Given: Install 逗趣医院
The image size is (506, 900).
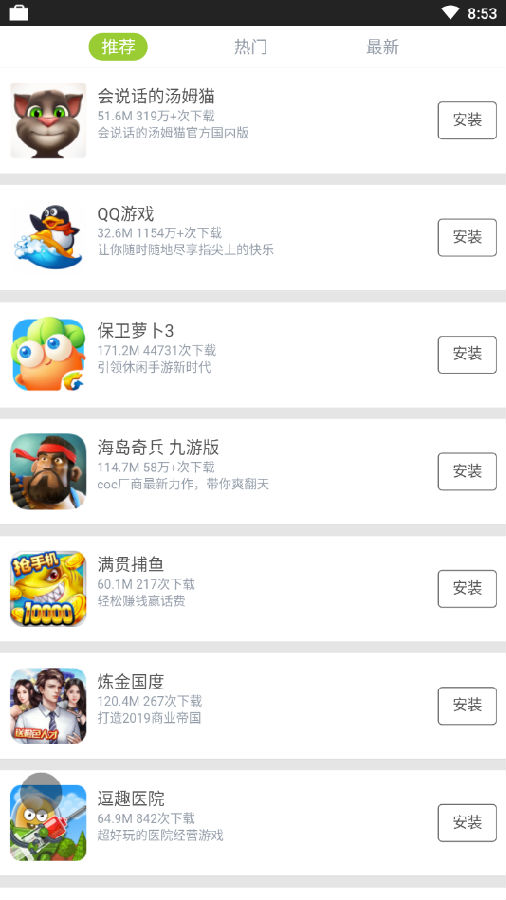Looking at the screenshot, I should [x=467, y=823].
